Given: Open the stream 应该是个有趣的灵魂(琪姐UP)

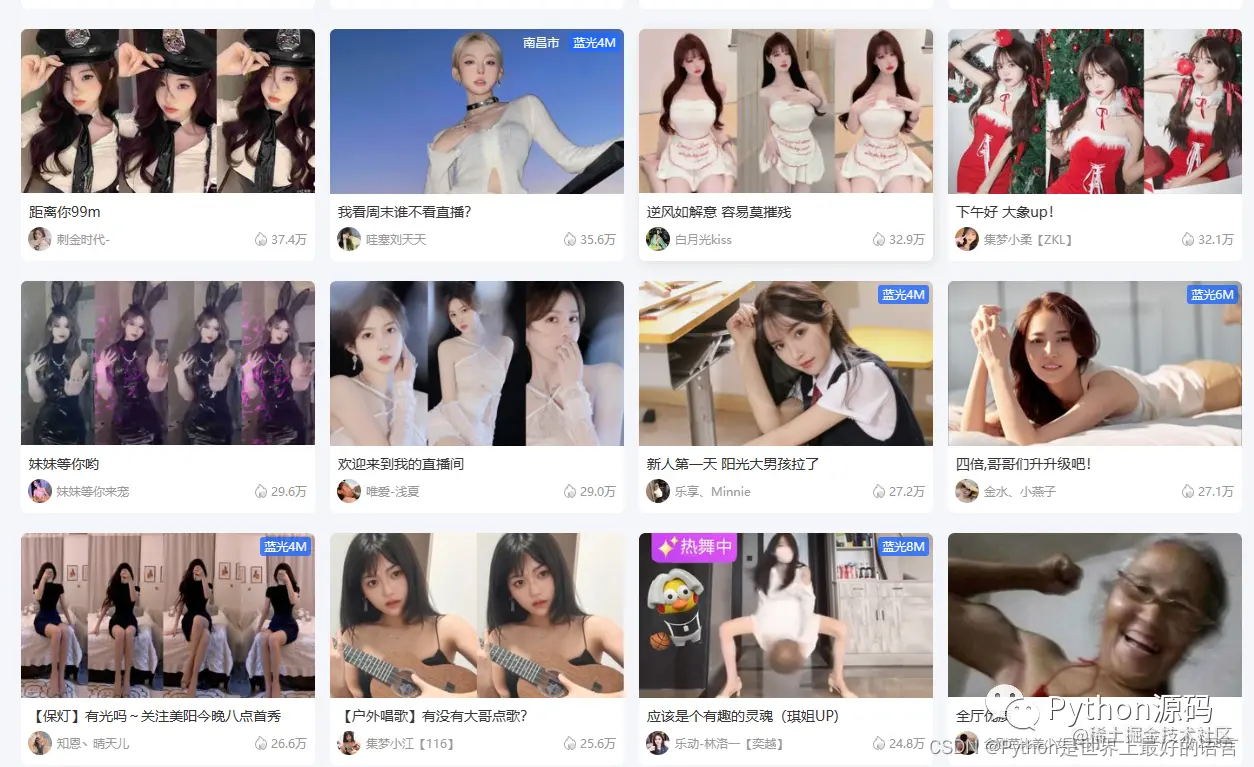Looking at the screenshot, I should pyautogui.click(x=785, y=615).
